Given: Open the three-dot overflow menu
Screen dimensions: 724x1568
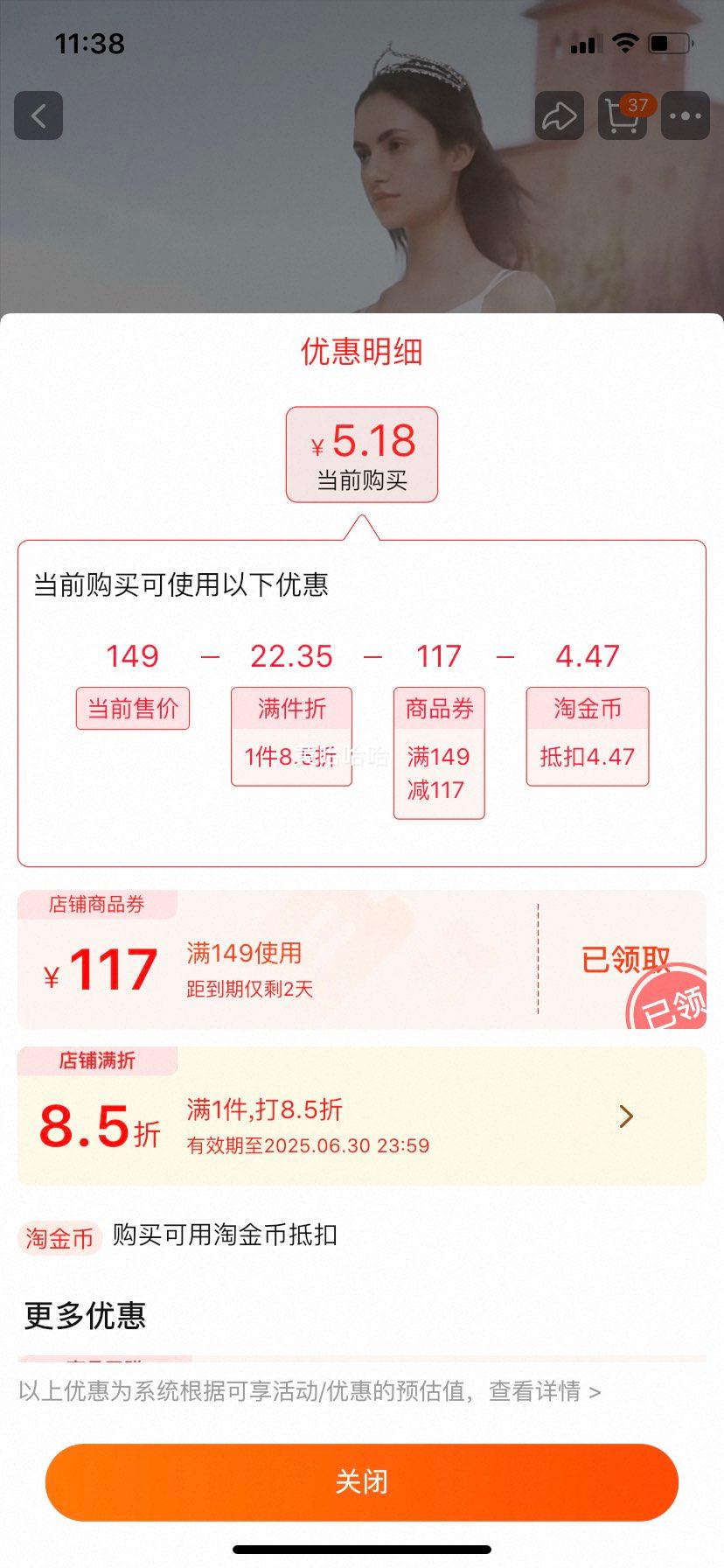Looking at the screenshot, I should 685,115.
